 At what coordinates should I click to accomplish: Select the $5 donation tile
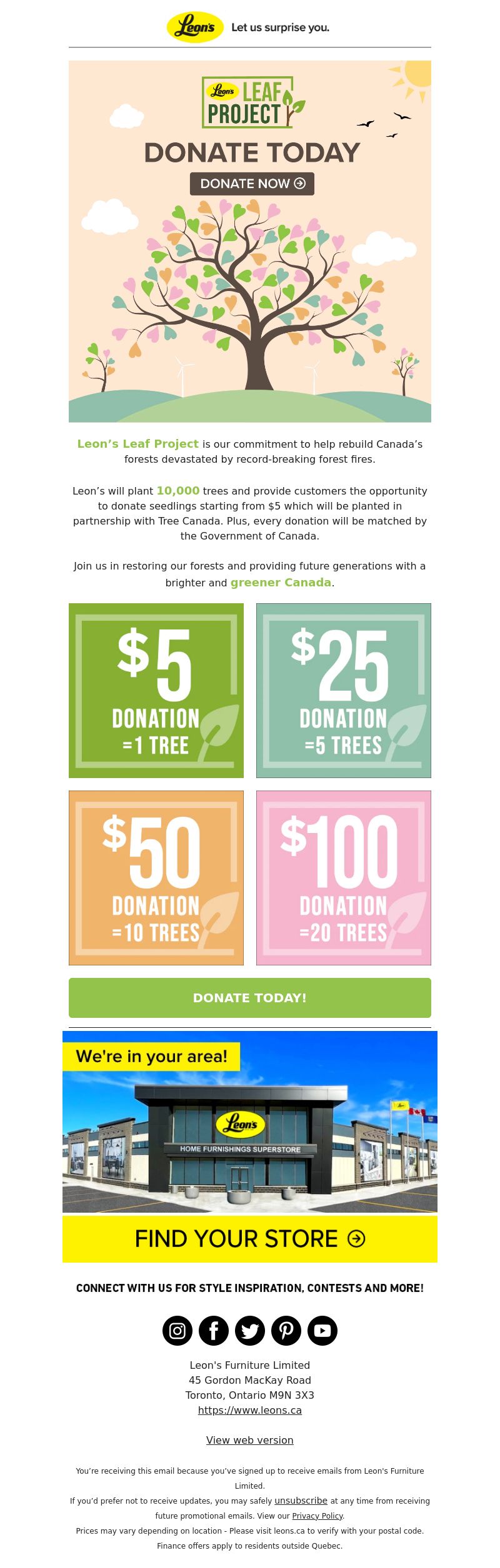(156, 690)
